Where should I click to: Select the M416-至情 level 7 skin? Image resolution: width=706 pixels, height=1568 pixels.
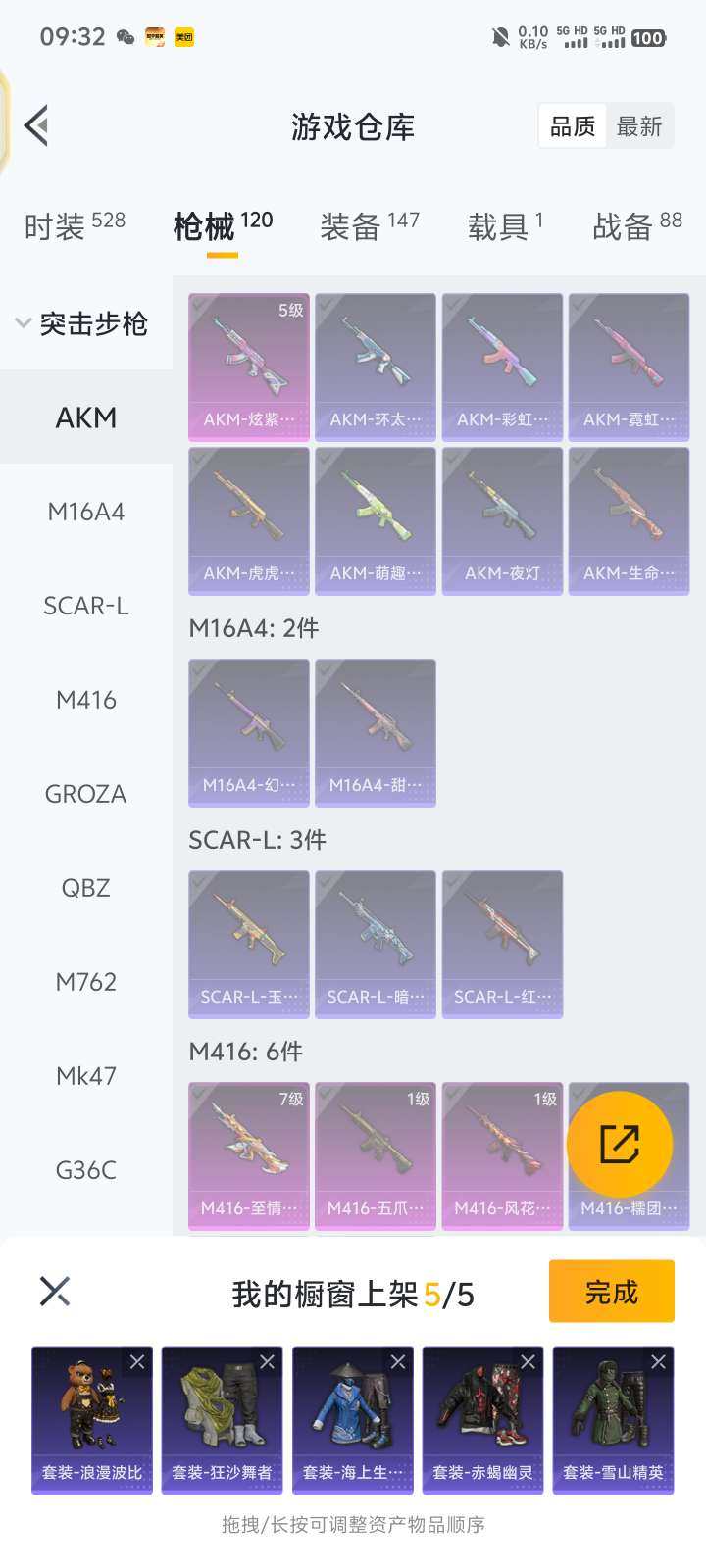tap(249, 1156)
